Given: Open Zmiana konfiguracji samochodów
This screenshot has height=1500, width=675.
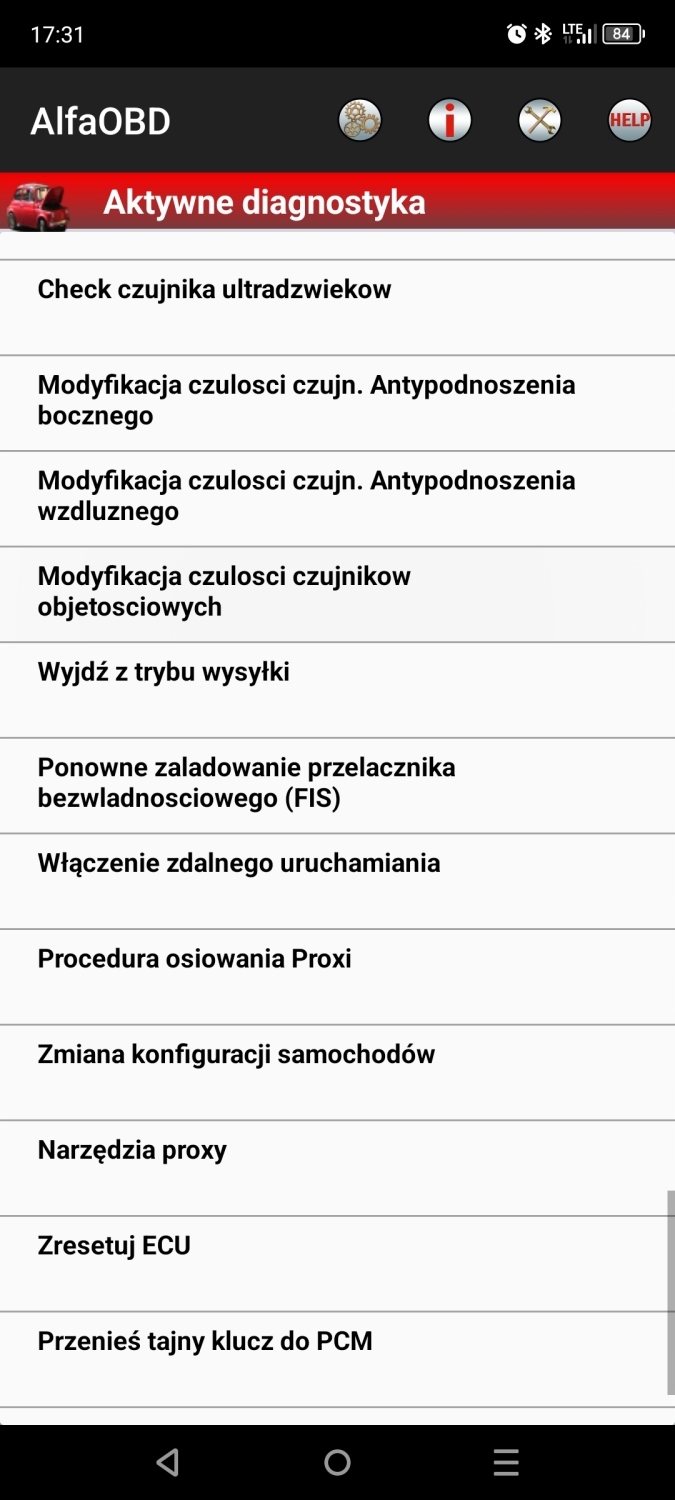Looking at the screenshot, I should [x=337, y=1071].
